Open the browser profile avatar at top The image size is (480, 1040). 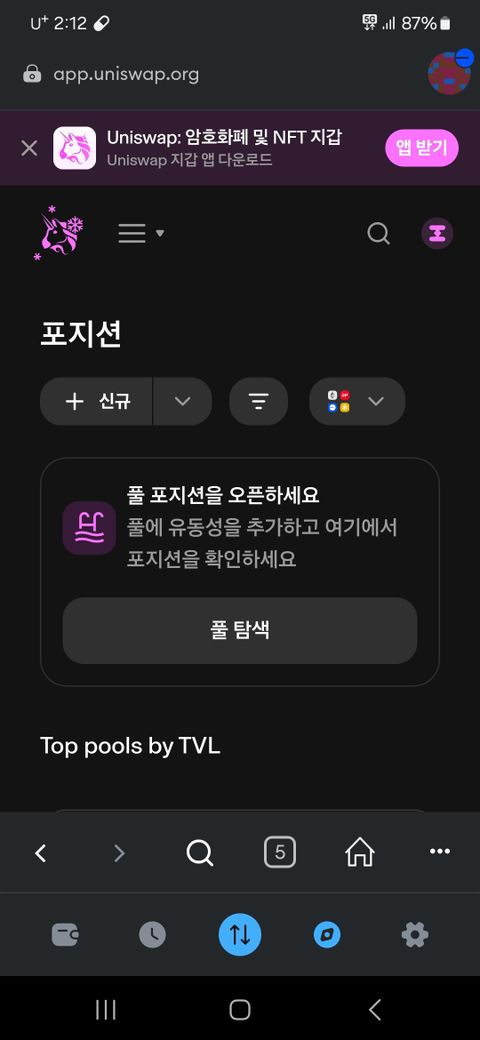pos(450,73)
